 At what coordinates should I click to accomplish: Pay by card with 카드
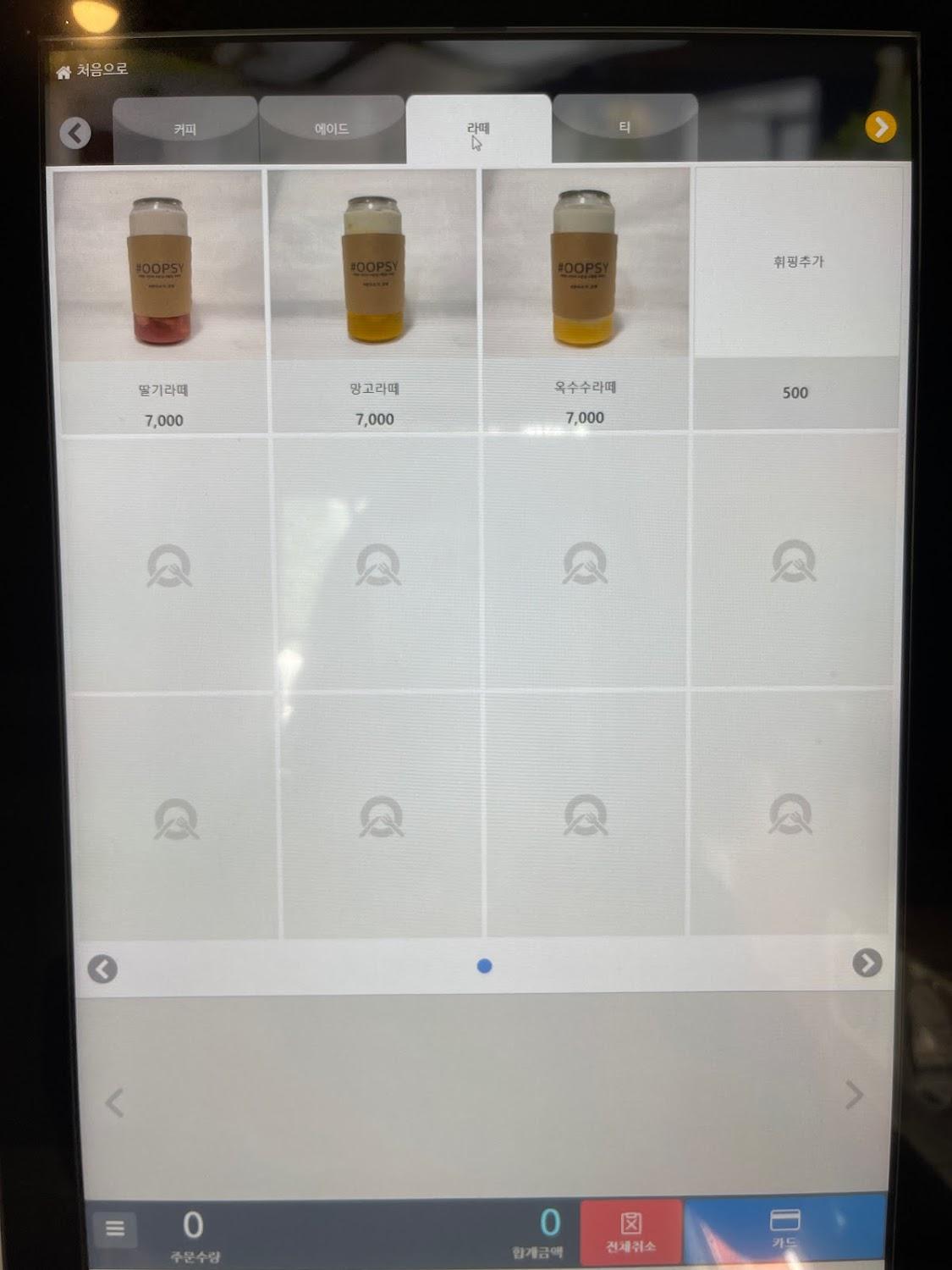(x=784, y=1229)
